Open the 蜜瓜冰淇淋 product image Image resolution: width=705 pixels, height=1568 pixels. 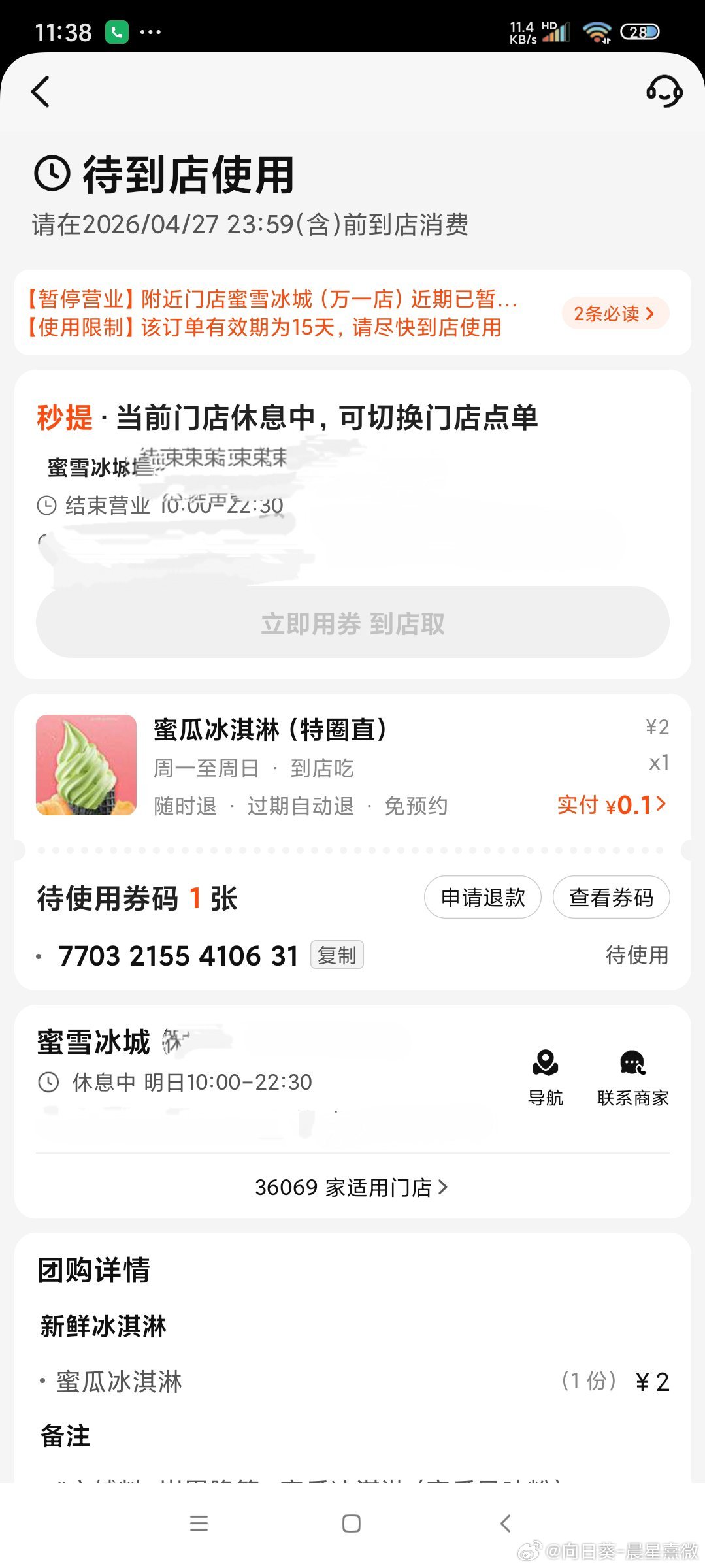(x=86, y=765)
